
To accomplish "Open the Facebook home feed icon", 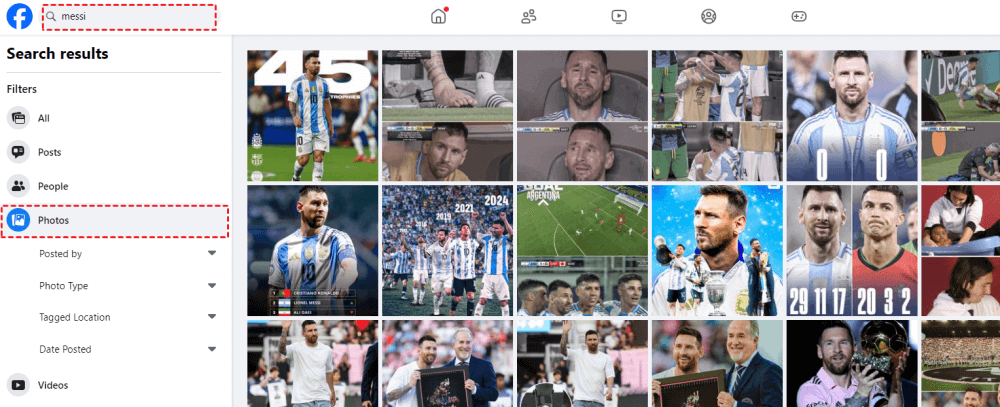I will click(x=437, y=16).
